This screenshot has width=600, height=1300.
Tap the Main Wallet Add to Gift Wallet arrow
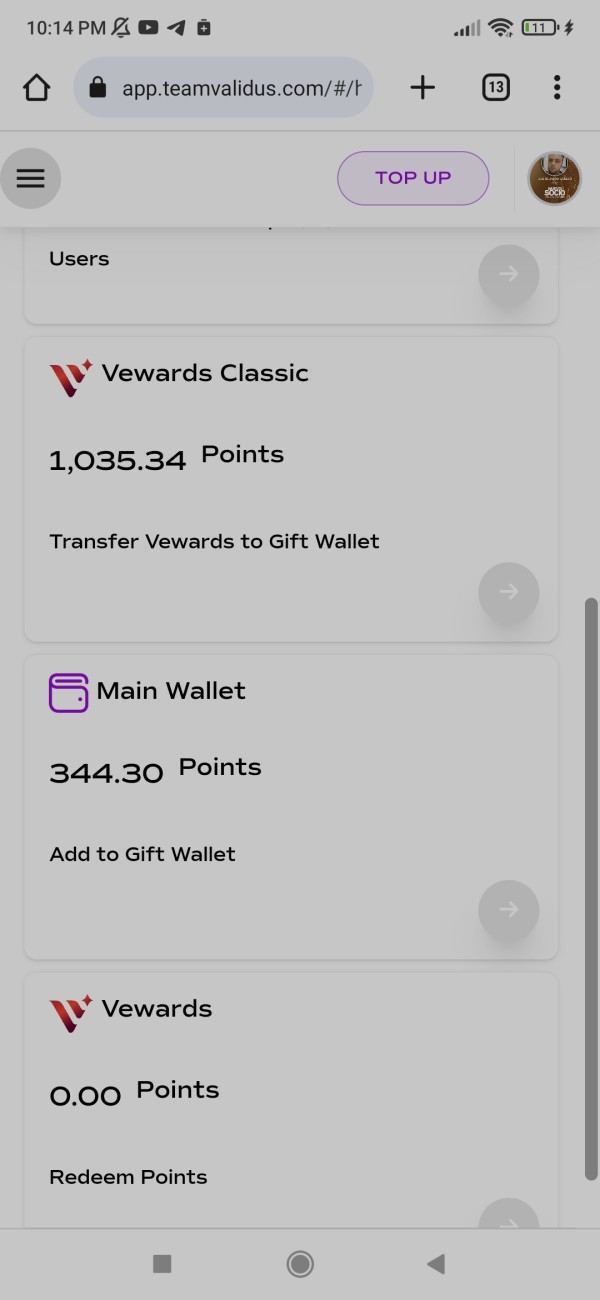point(509,910)
